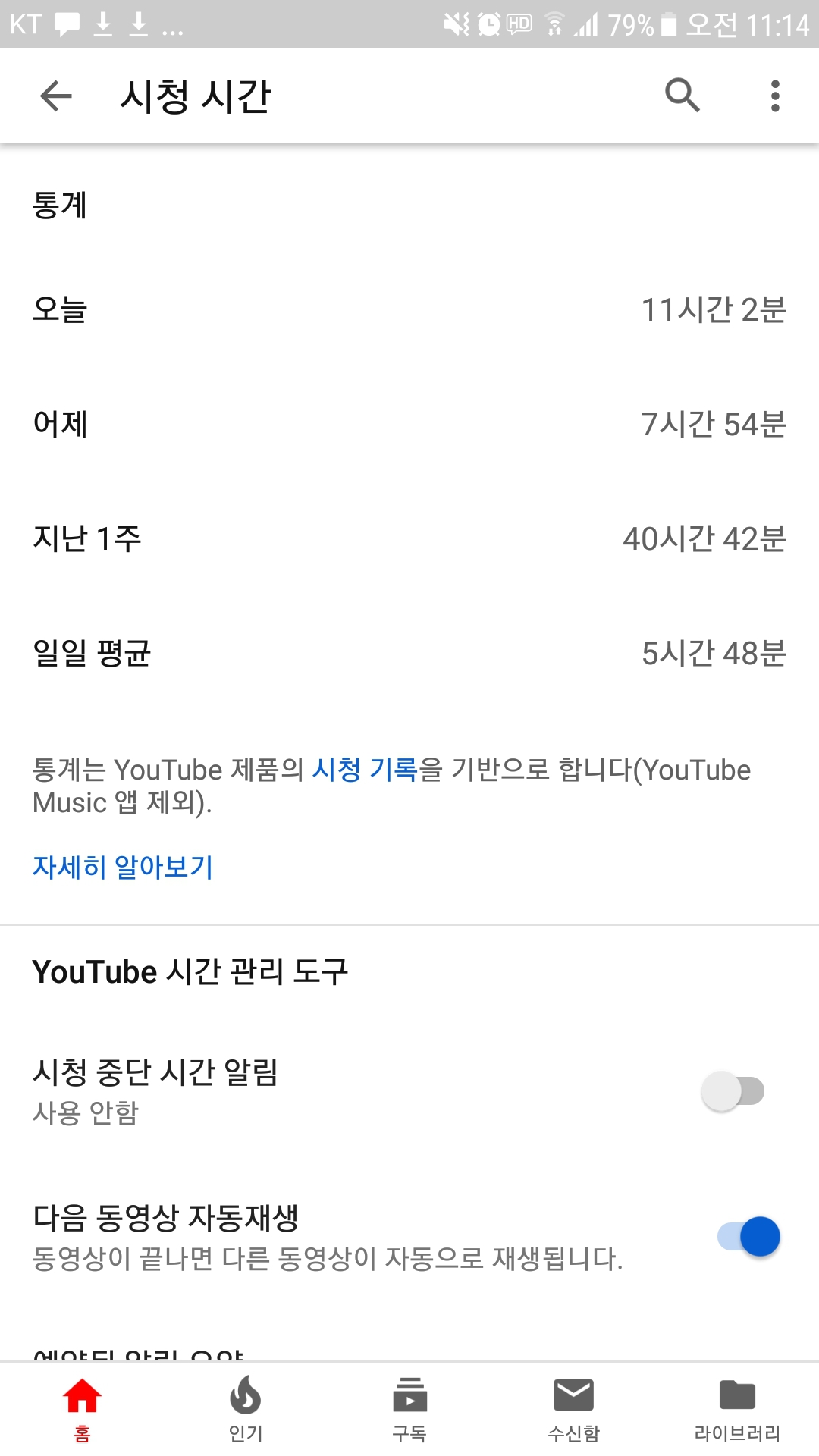
Task: Open the search icon
Action: [x=682, y=96]
